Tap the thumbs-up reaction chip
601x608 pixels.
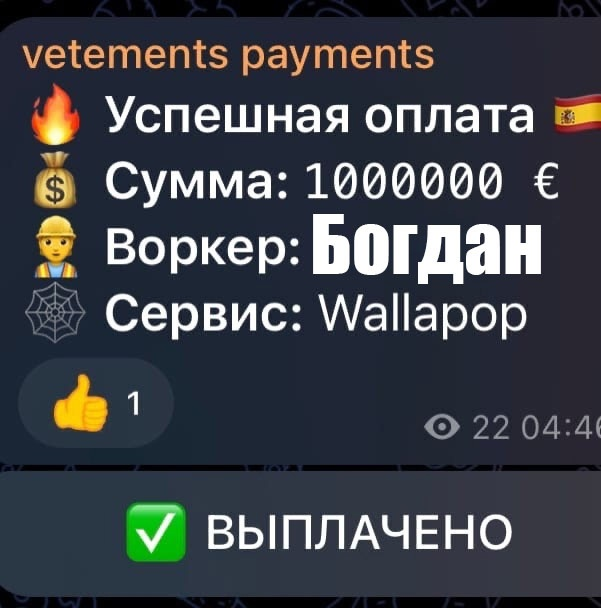click(x=96, y=404)
